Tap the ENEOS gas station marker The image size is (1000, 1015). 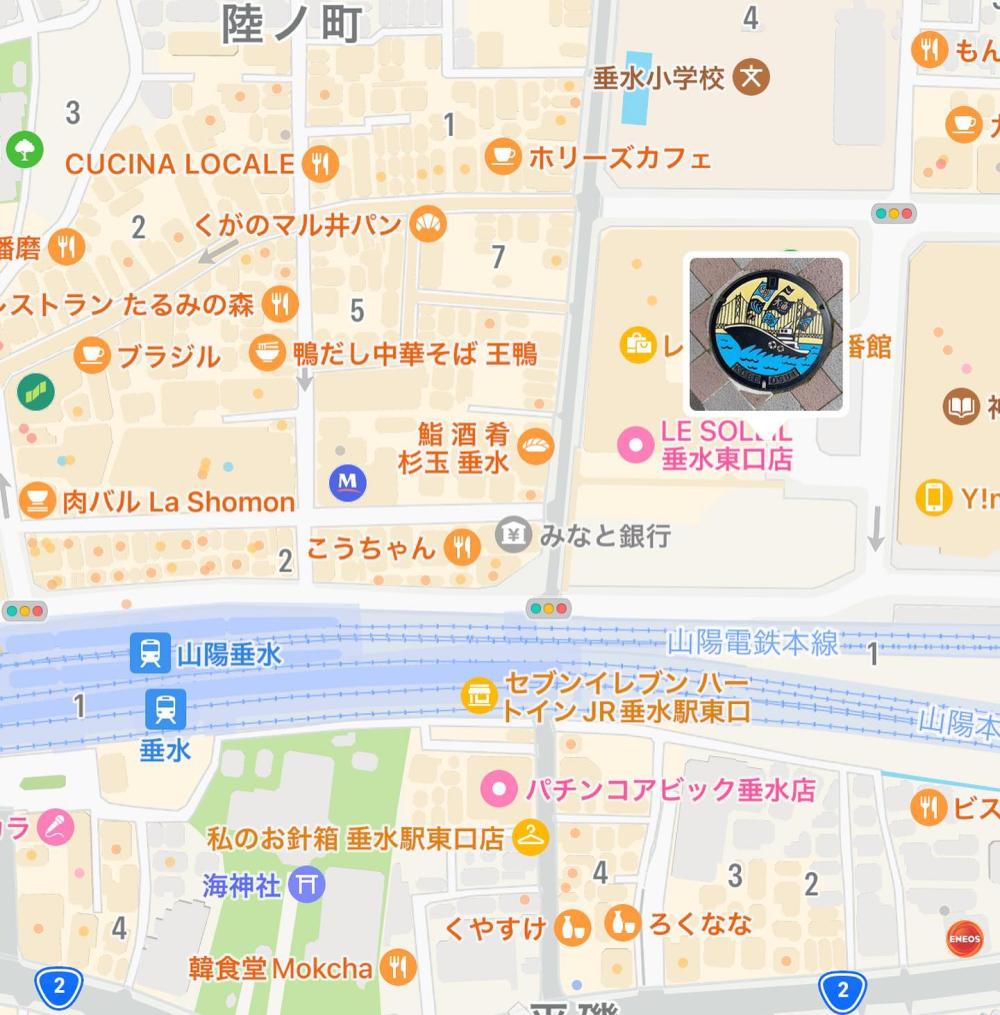click(x=965, y=938)
